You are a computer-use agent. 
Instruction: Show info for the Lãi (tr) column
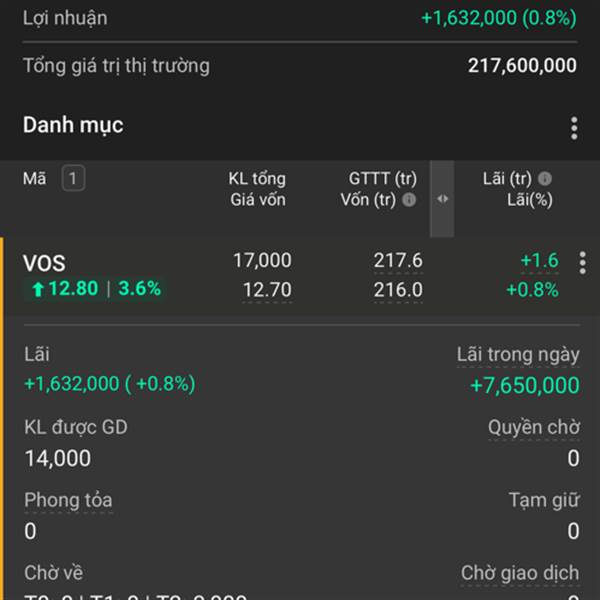coord(545,179)
